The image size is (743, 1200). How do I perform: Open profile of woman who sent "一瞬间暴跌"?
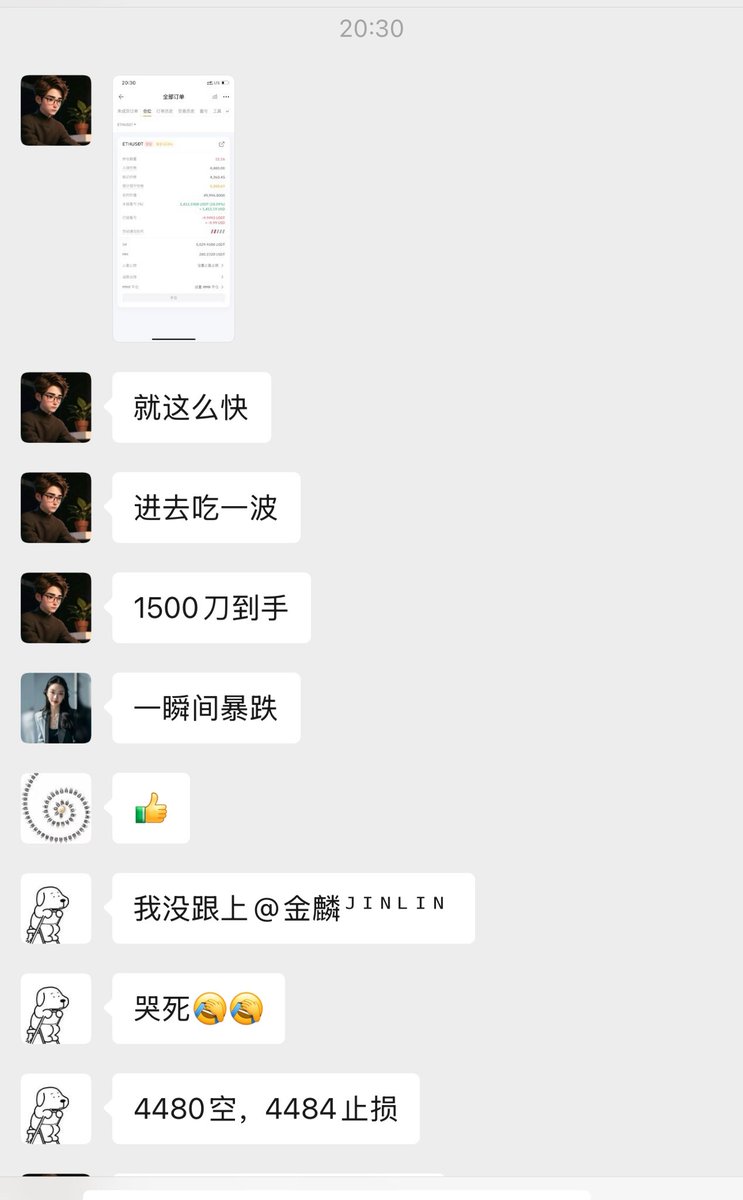coord(56,708)
